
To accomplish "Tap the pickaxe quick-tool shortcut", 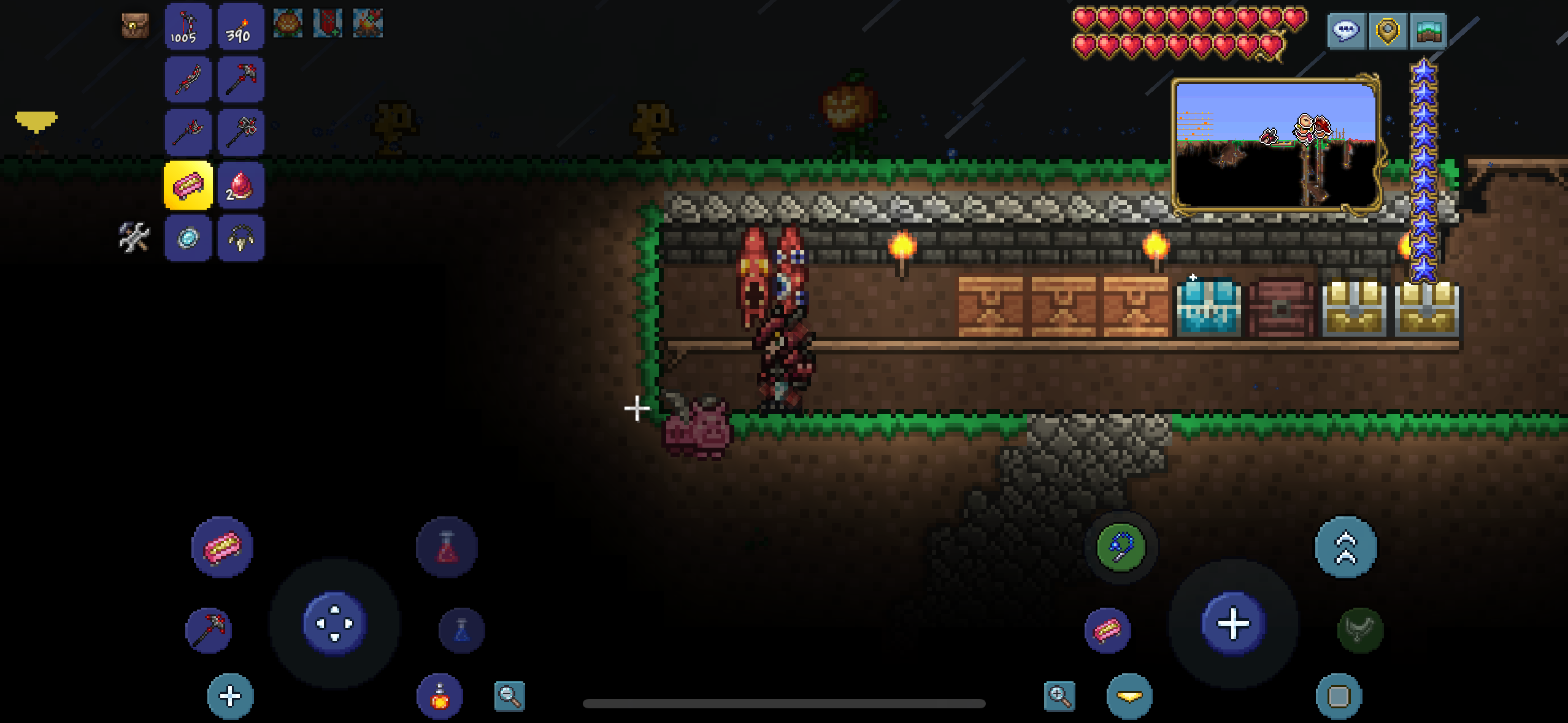I will point(209,630).
